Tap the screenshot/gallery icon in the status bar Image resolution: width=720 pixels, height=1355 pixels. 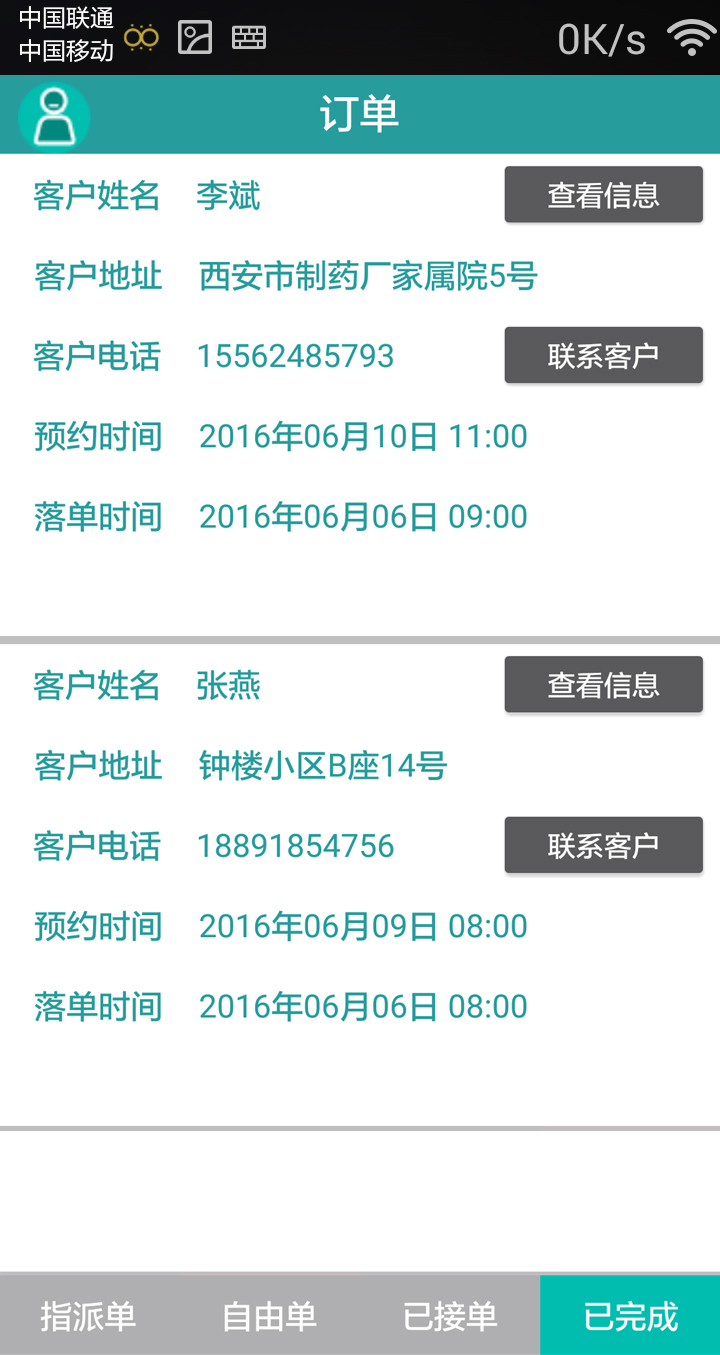[194, 38]
